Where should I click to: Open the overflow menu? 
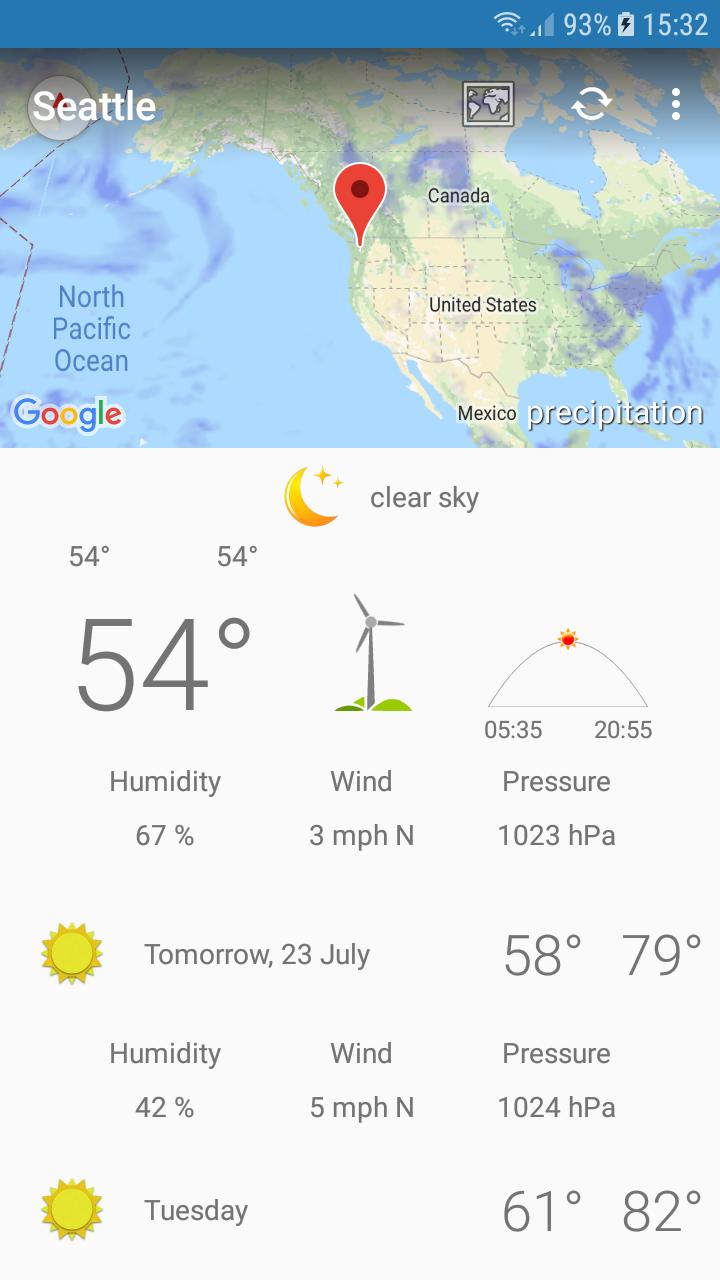[676, 104]
